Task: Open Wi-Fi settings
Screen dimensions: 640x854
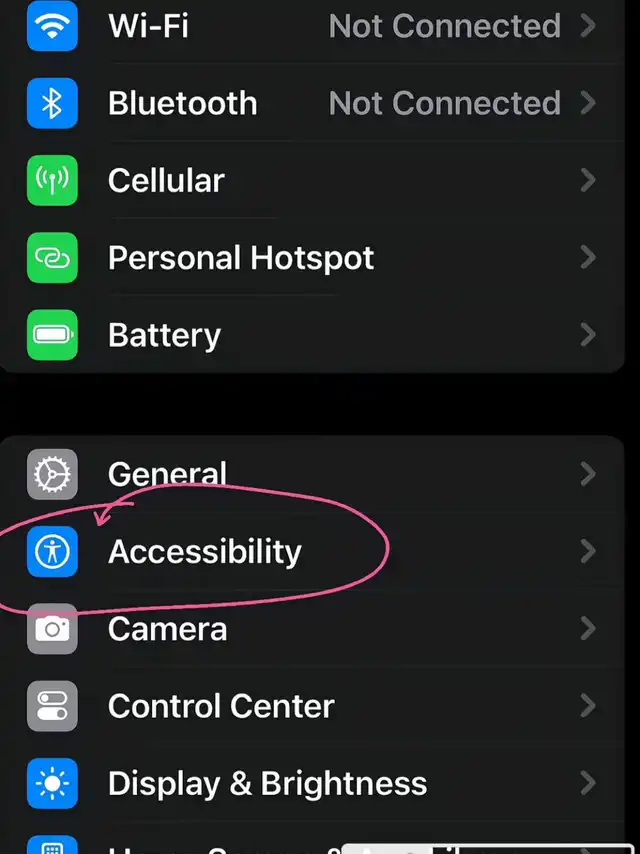Action: [x=300, y=26]
